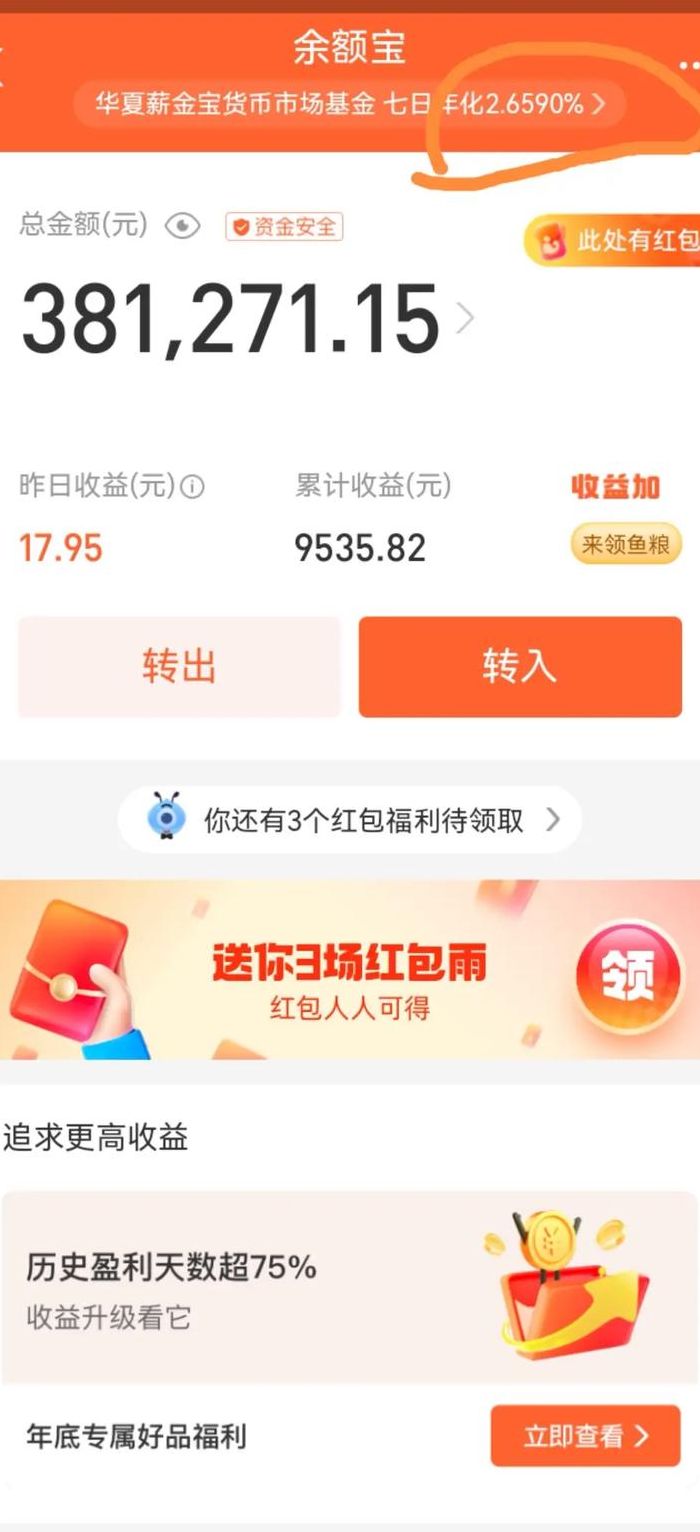The width and height of the screenshot is (700, 1532).
Task: Open the overflow menu in the header
Action: (x=689, y=64)
